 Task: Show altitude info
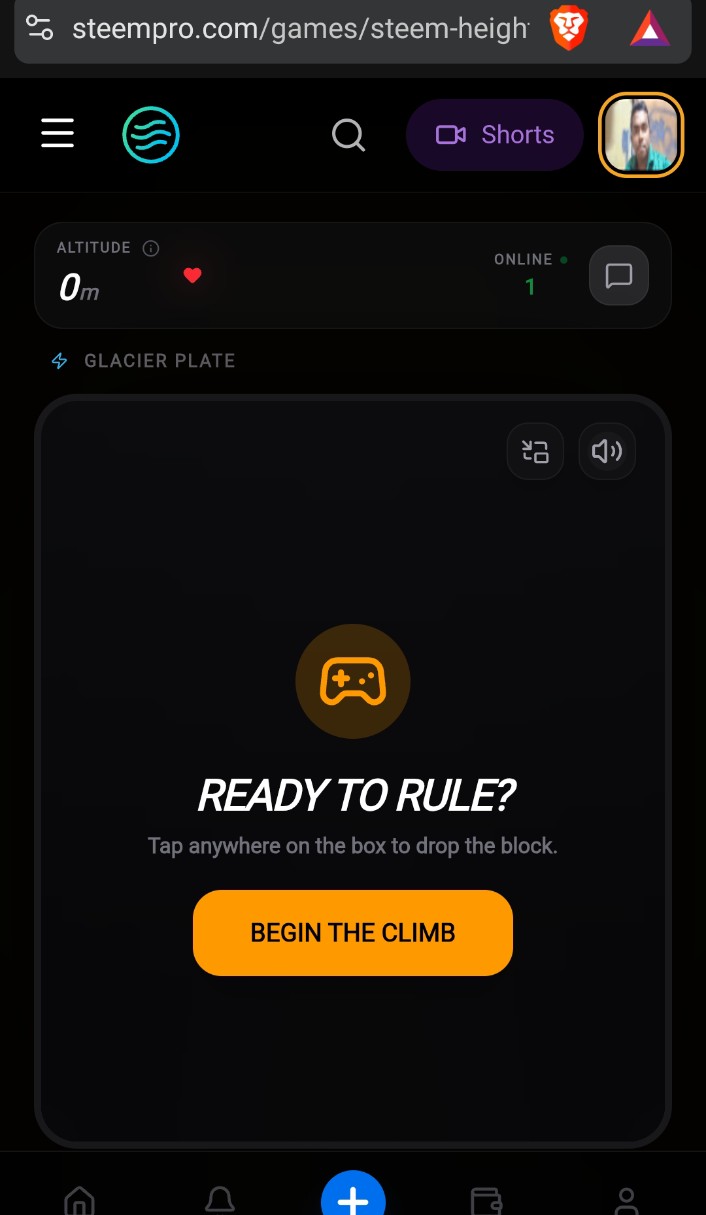click(x=151, y=248)
